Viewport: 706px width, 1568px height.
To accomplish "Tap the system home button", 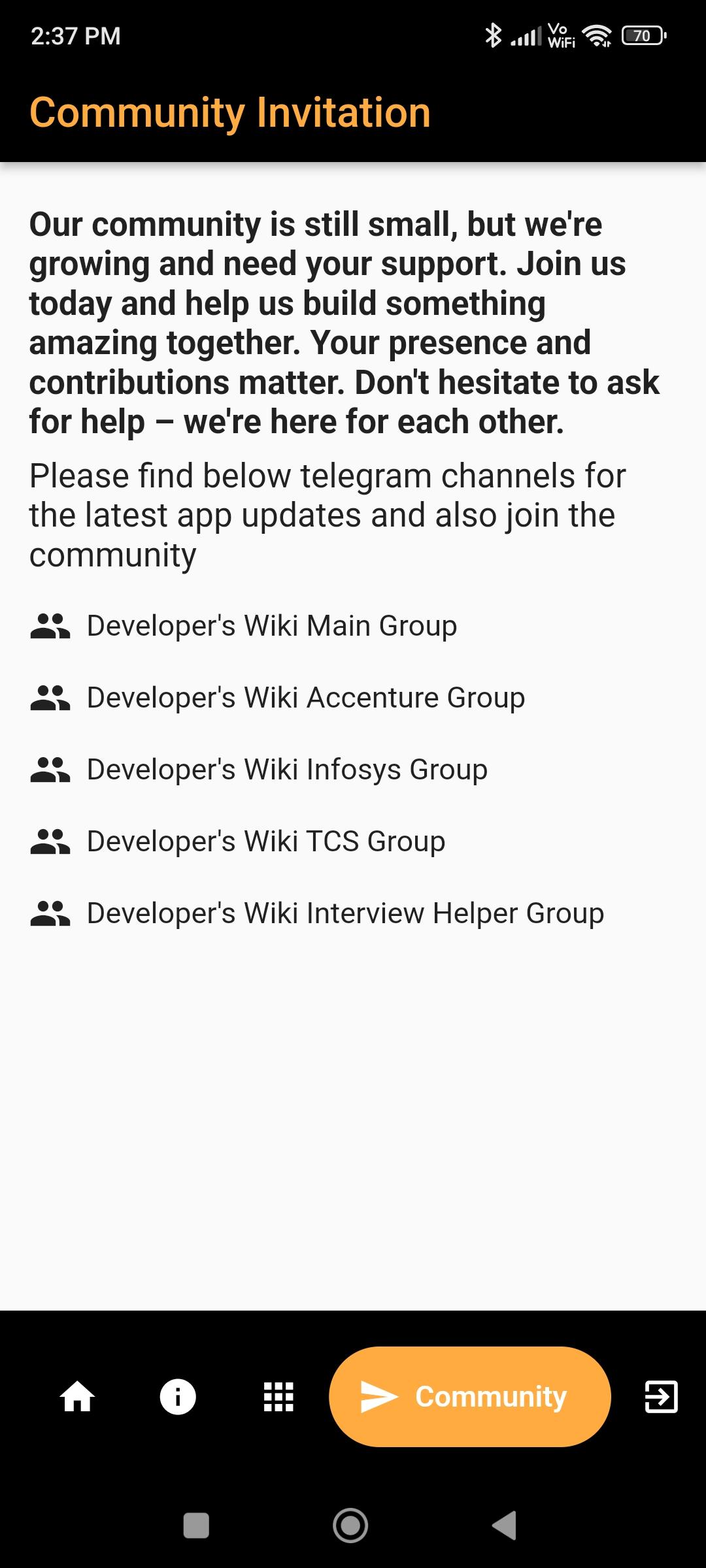I will pos(350,1526).
